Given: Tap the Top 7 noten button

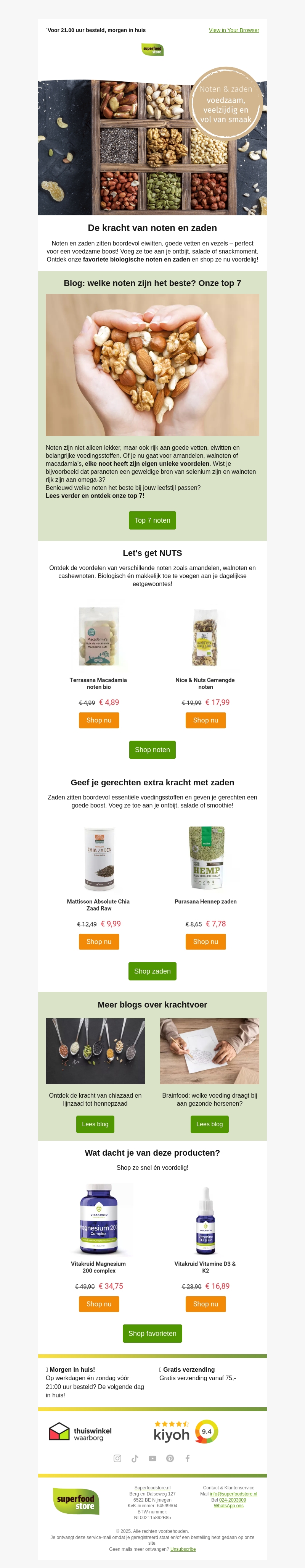Looking at the screenshot, I should (152, 520).
